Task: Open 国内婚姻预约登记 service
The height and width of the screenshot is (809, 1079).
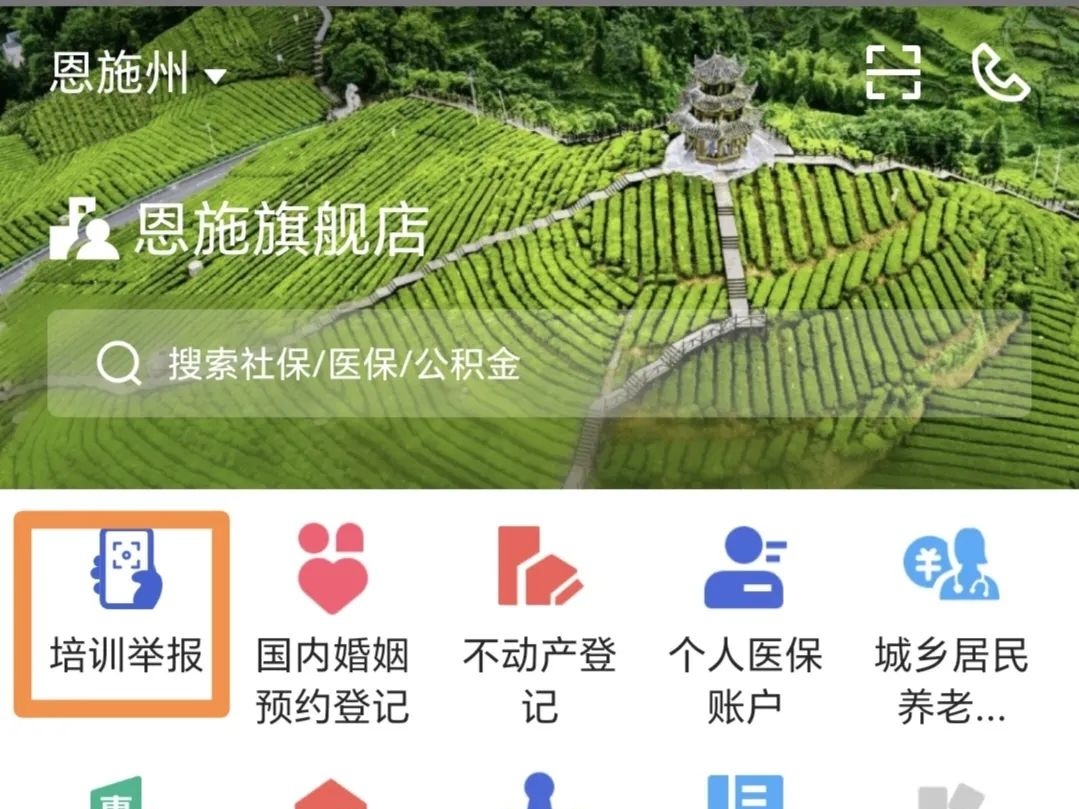Action: [332, 620]
